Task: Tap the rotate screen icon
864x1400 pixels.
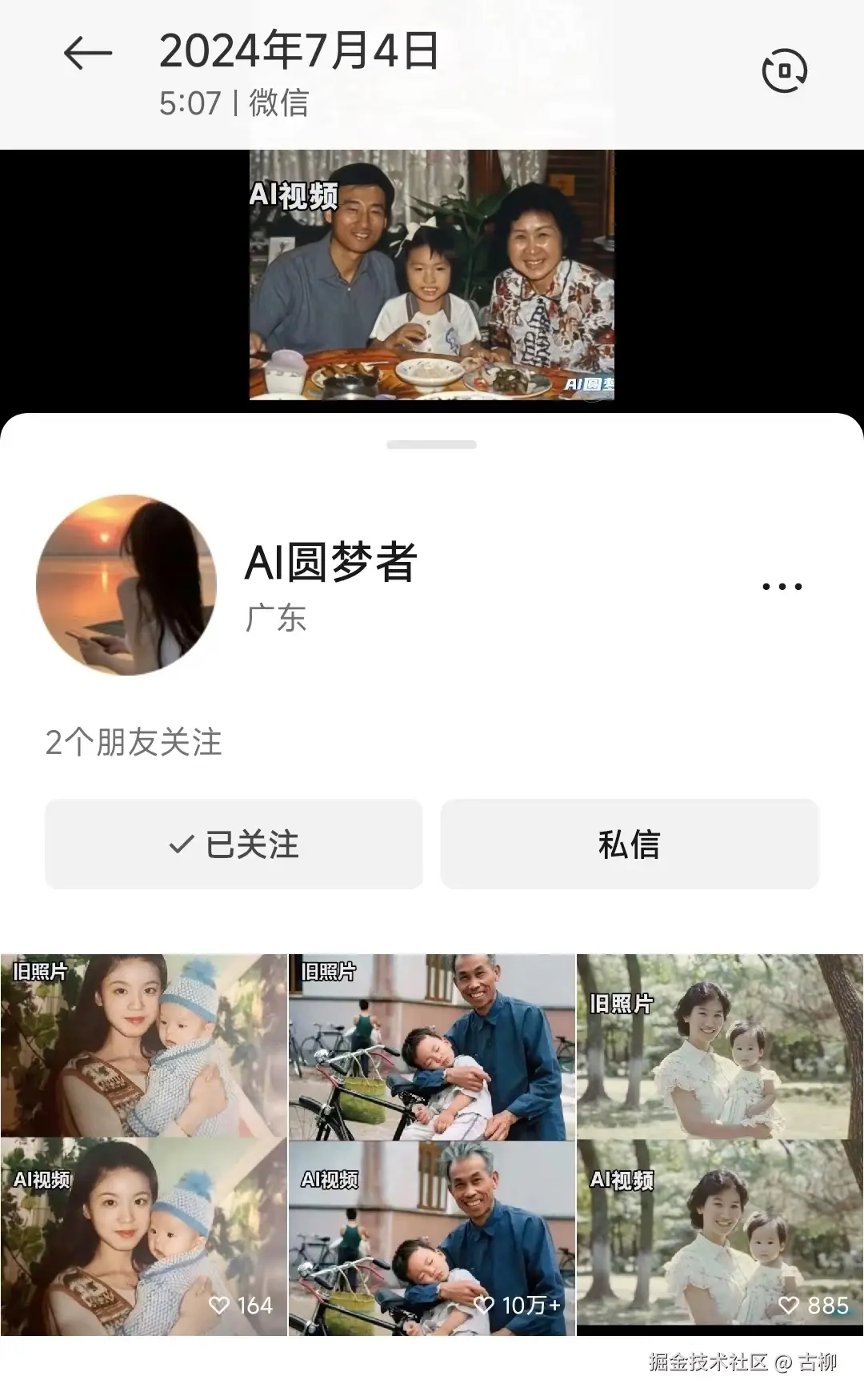Action: pyautogui.click(x=784, y=70)
